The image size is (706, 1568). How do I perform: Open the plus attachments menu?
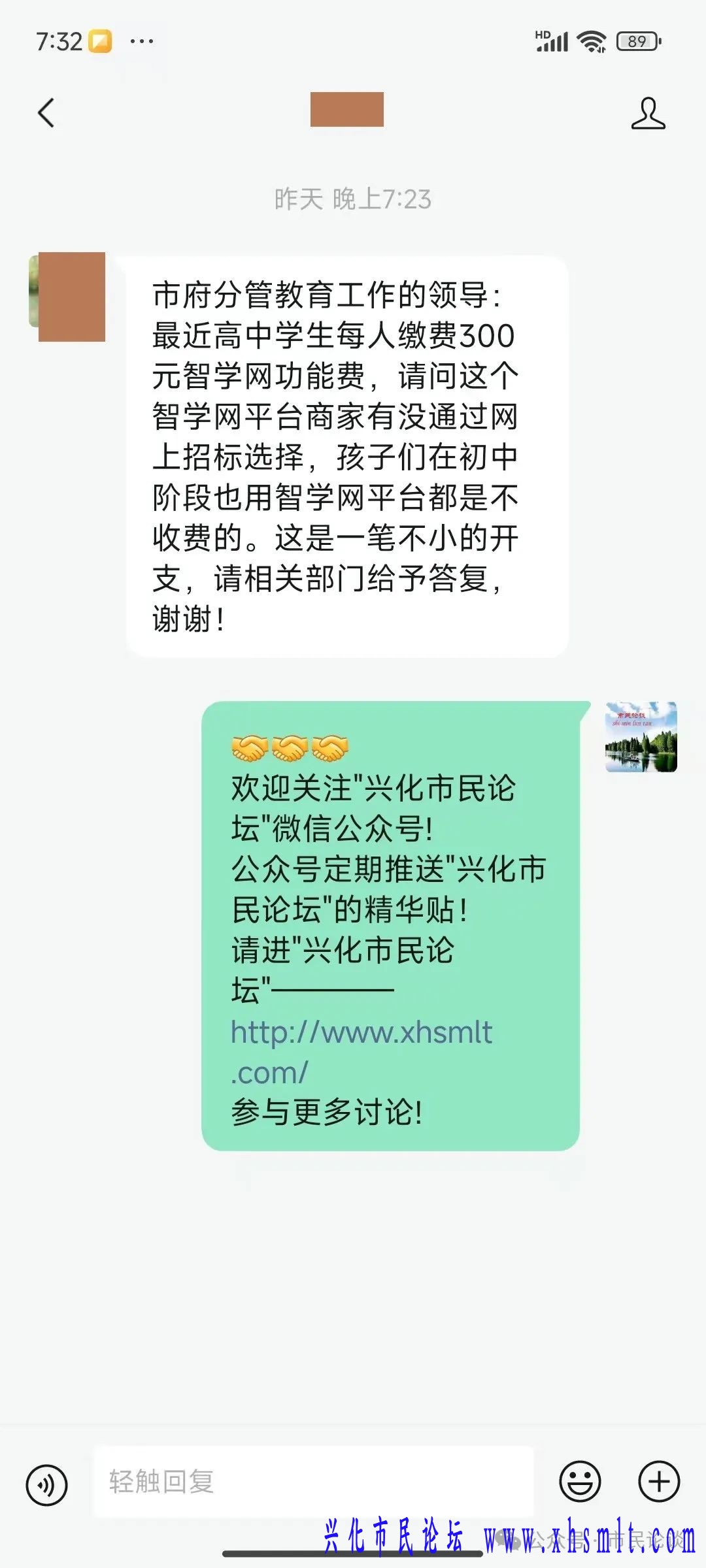[659, 1481]
